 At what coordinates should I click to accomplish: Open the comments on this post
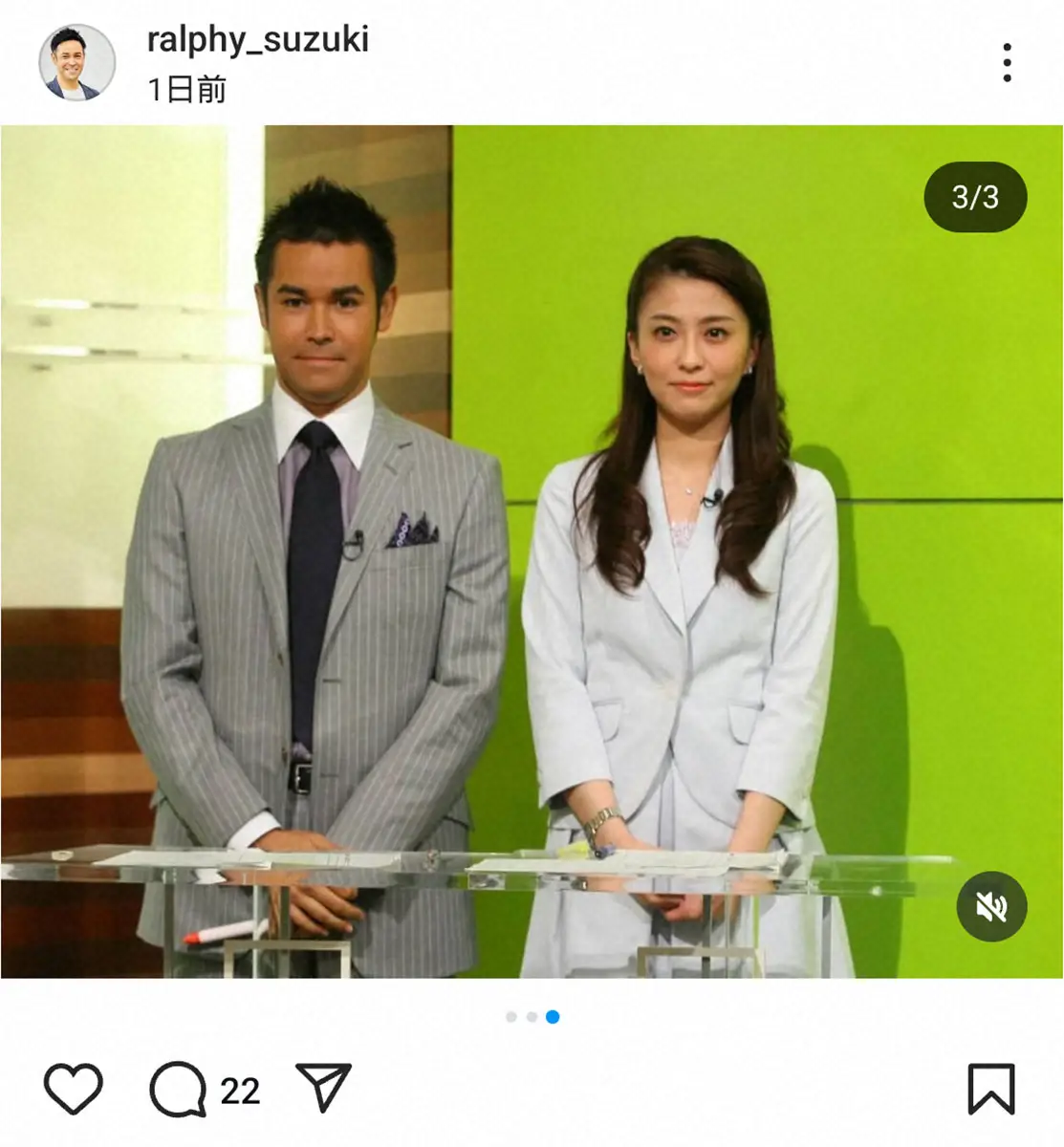[179, 1090]
